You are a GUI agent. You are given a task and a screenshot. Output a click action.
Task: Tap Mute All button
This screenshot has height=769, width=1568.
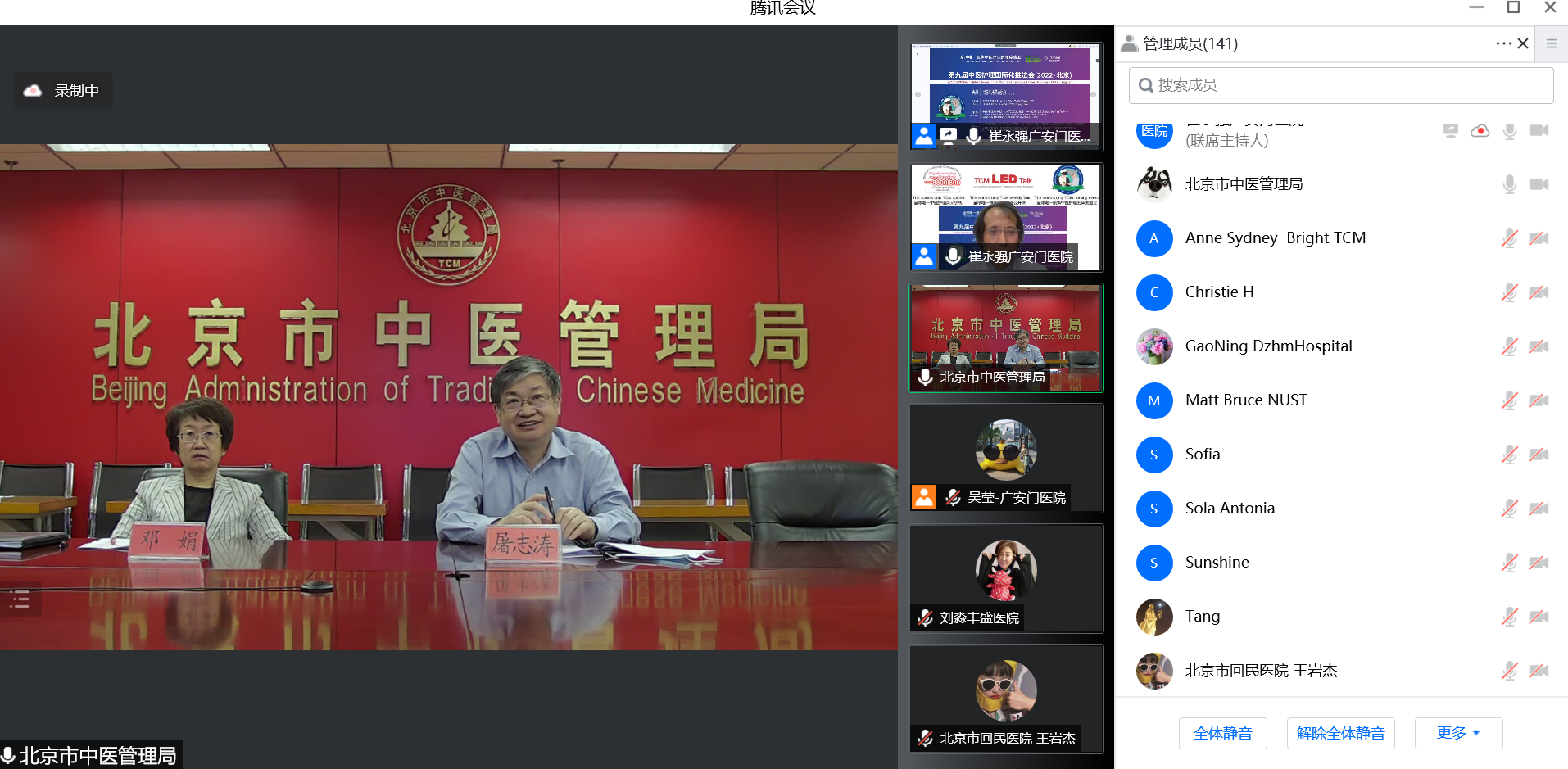[1222, 733]
